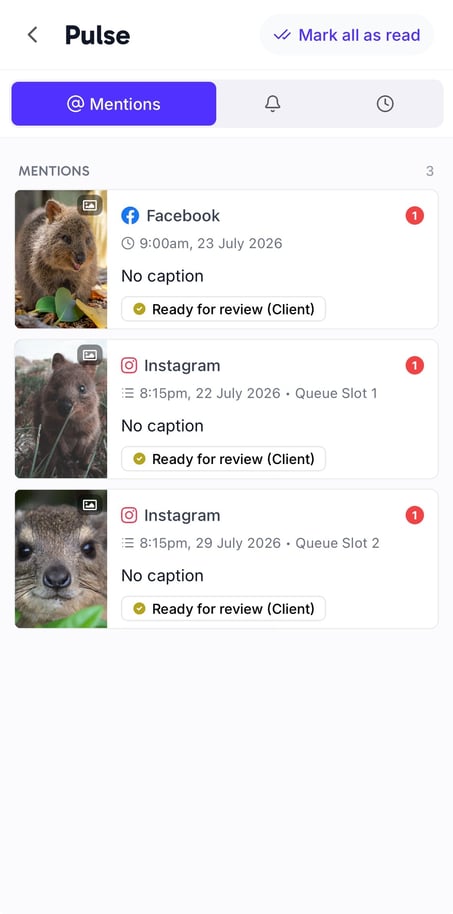The image size is (453, 914).
Task: Select the Mentions tab
Action: tap(114, 104)
